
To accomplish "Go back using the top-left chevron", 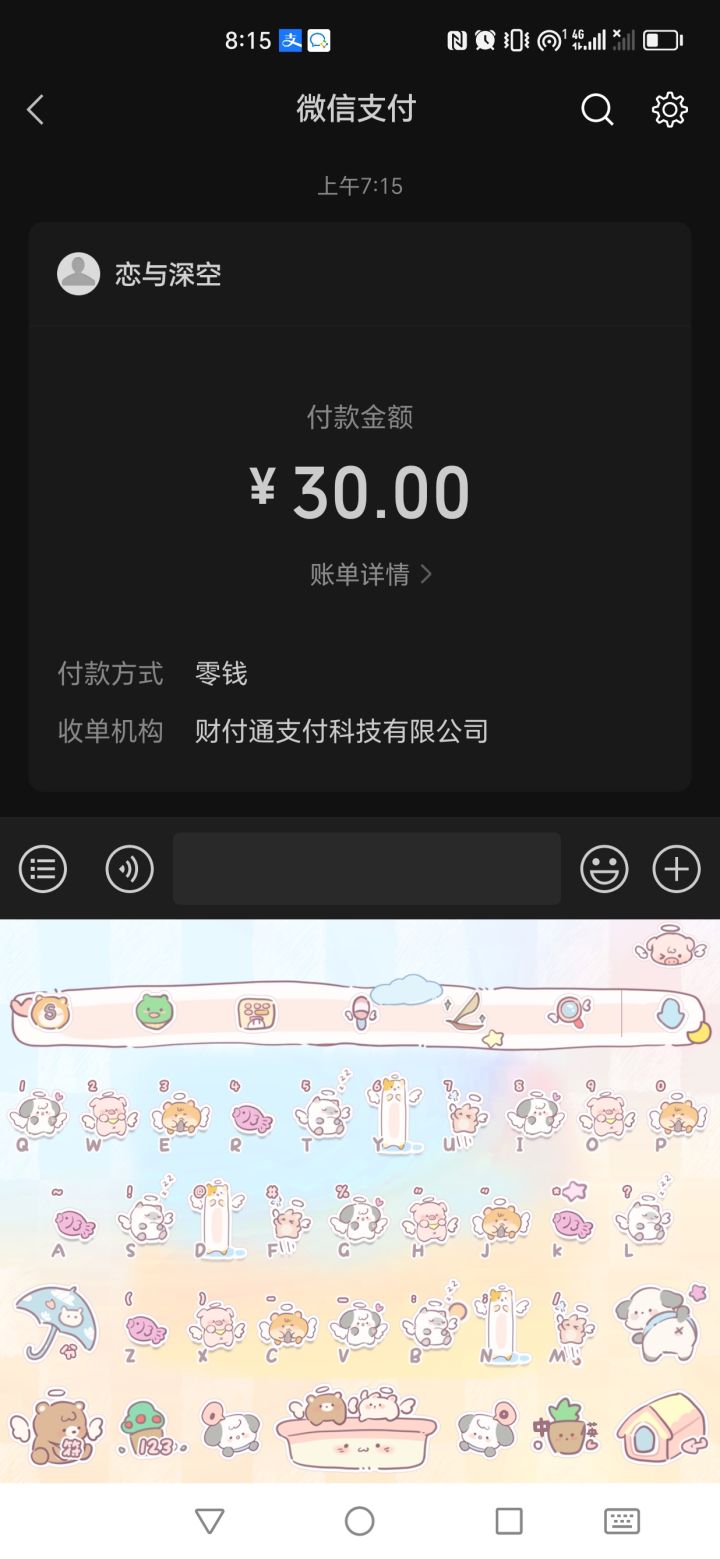I will click(x=36, y=110).
